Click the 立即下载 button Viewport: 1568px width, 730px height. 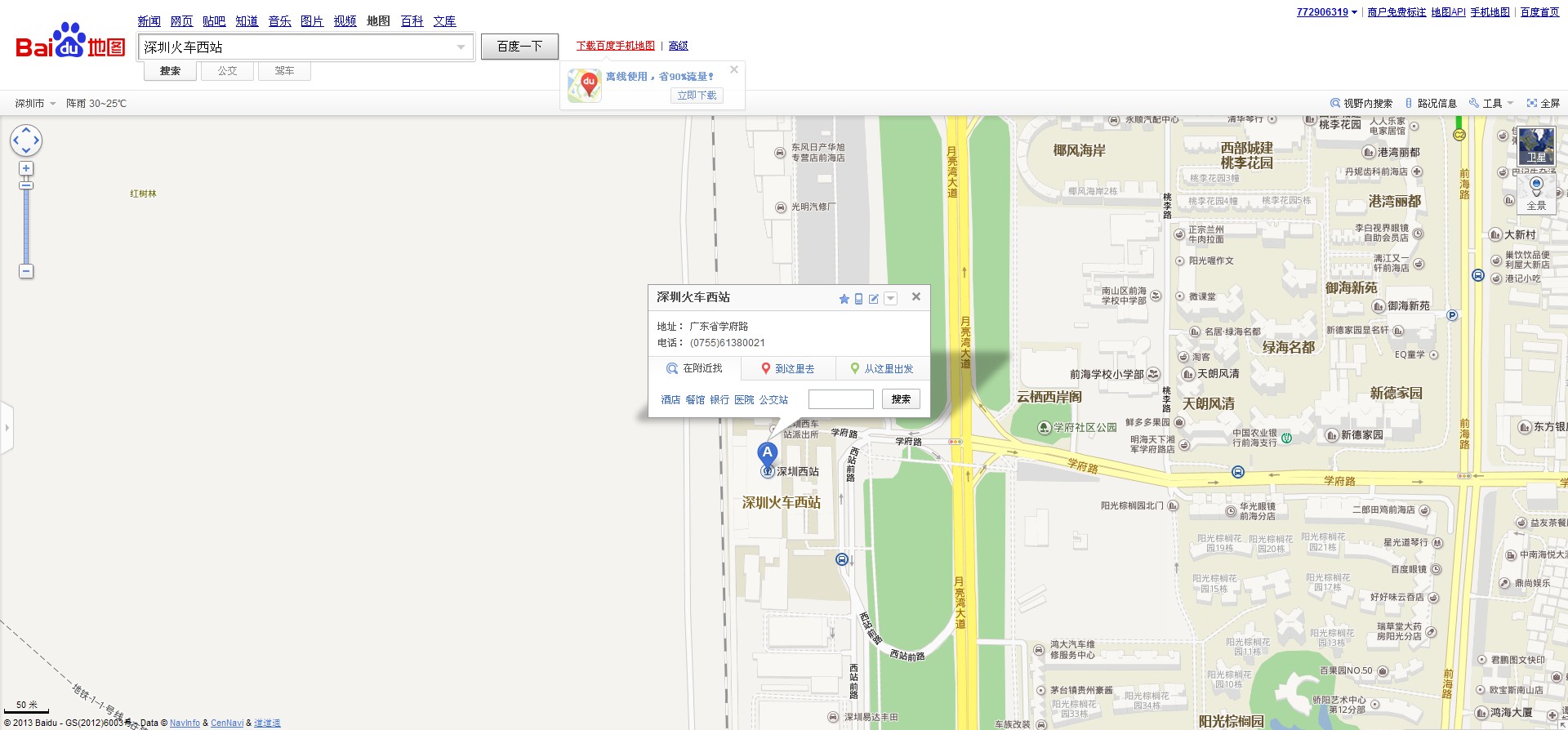(697, 96)
